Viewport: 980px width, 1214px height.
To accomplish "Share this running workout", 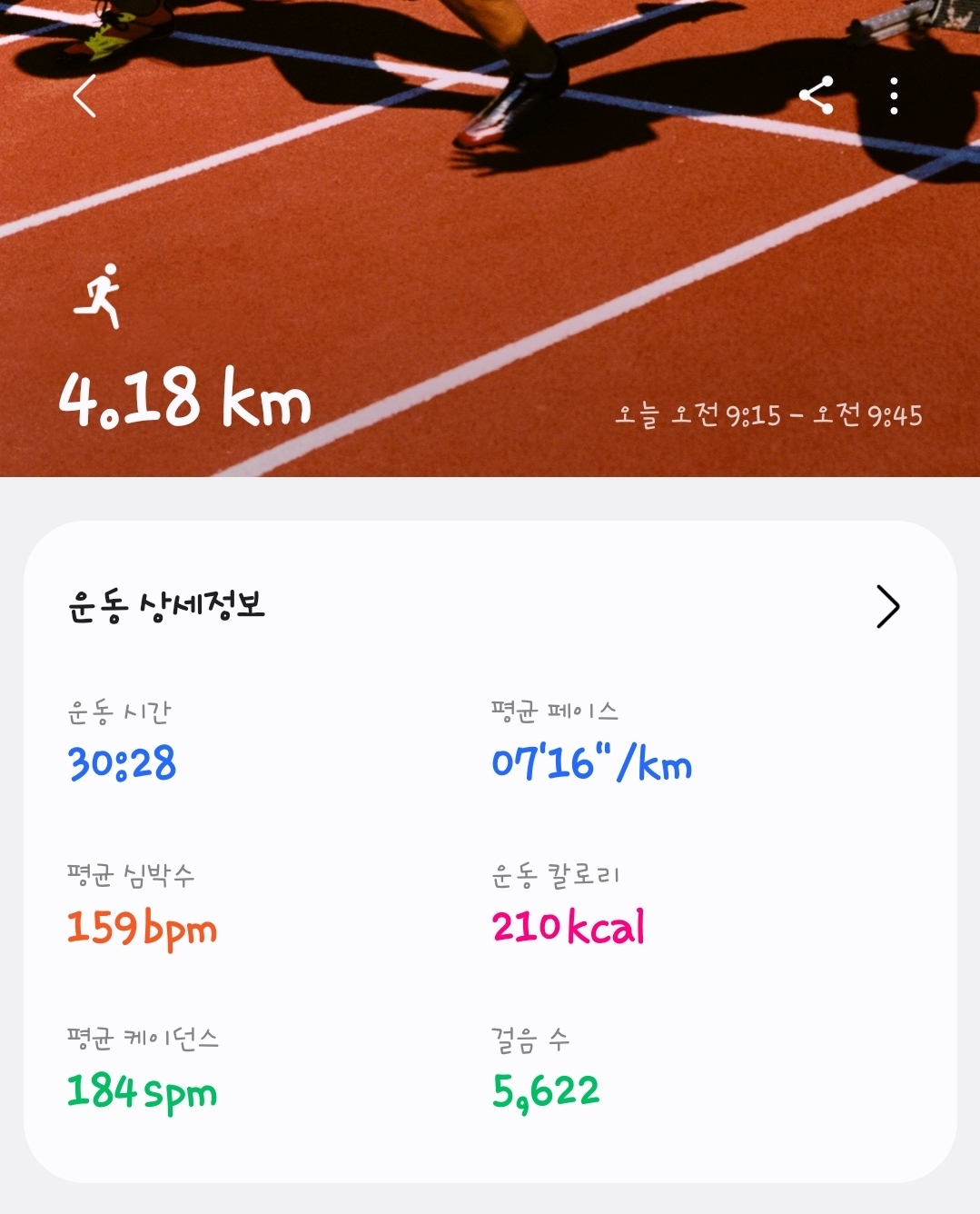I will tap(816, 95).
